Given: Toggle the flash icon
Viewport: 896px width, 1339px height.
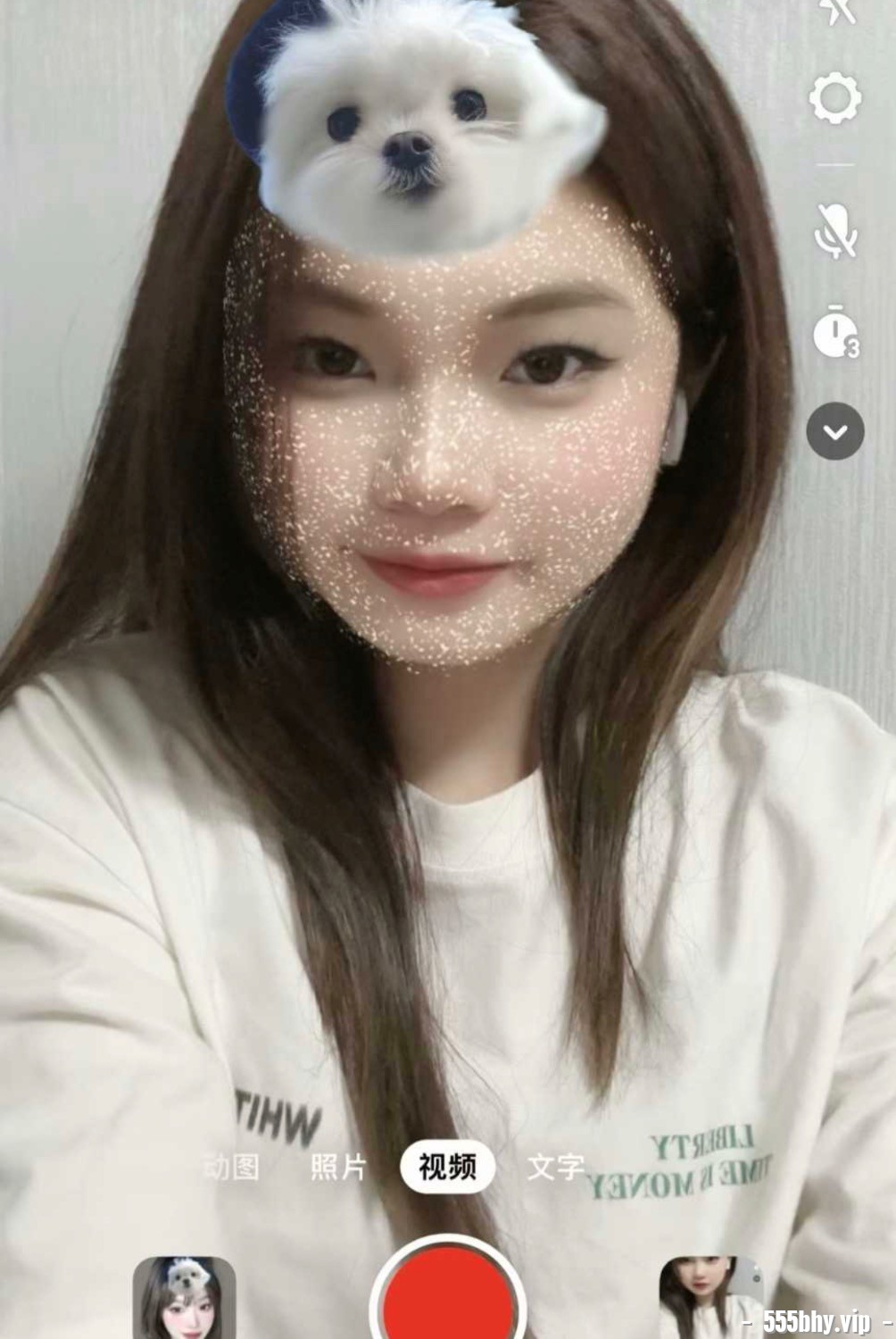Looking at the screenshot, I should (837, 11).
